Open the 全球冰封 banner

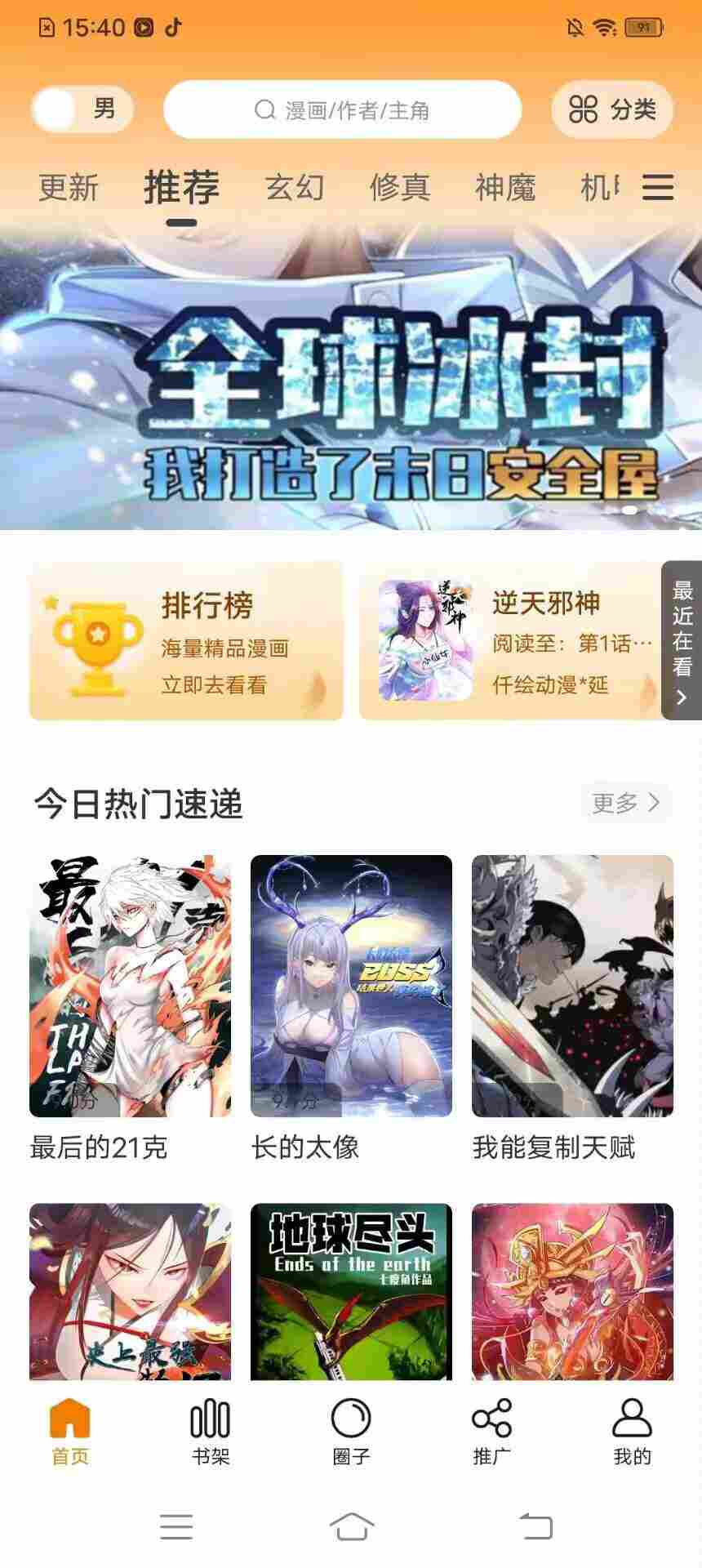click(x=351, y=377)
